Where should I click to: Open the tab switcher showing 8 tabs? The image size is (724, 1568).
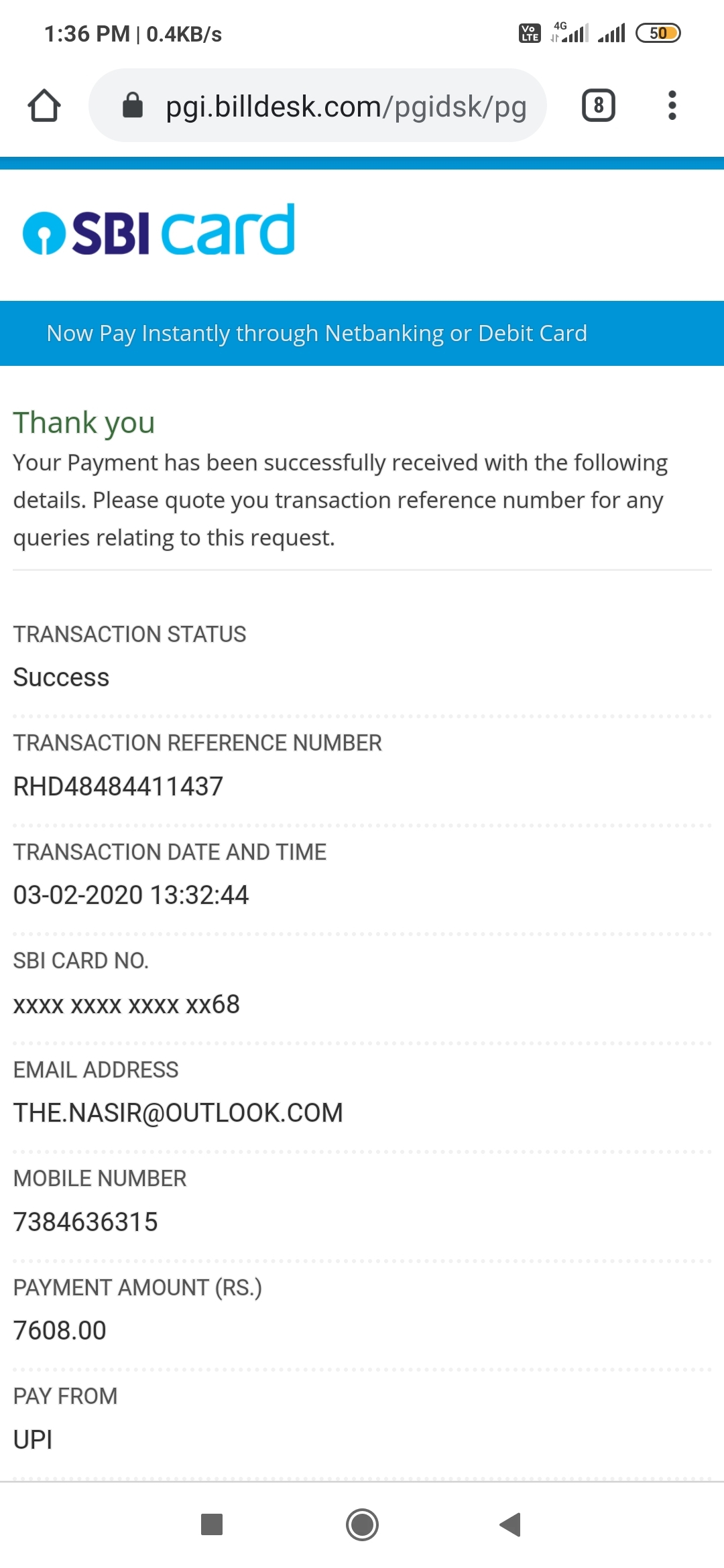598,106
